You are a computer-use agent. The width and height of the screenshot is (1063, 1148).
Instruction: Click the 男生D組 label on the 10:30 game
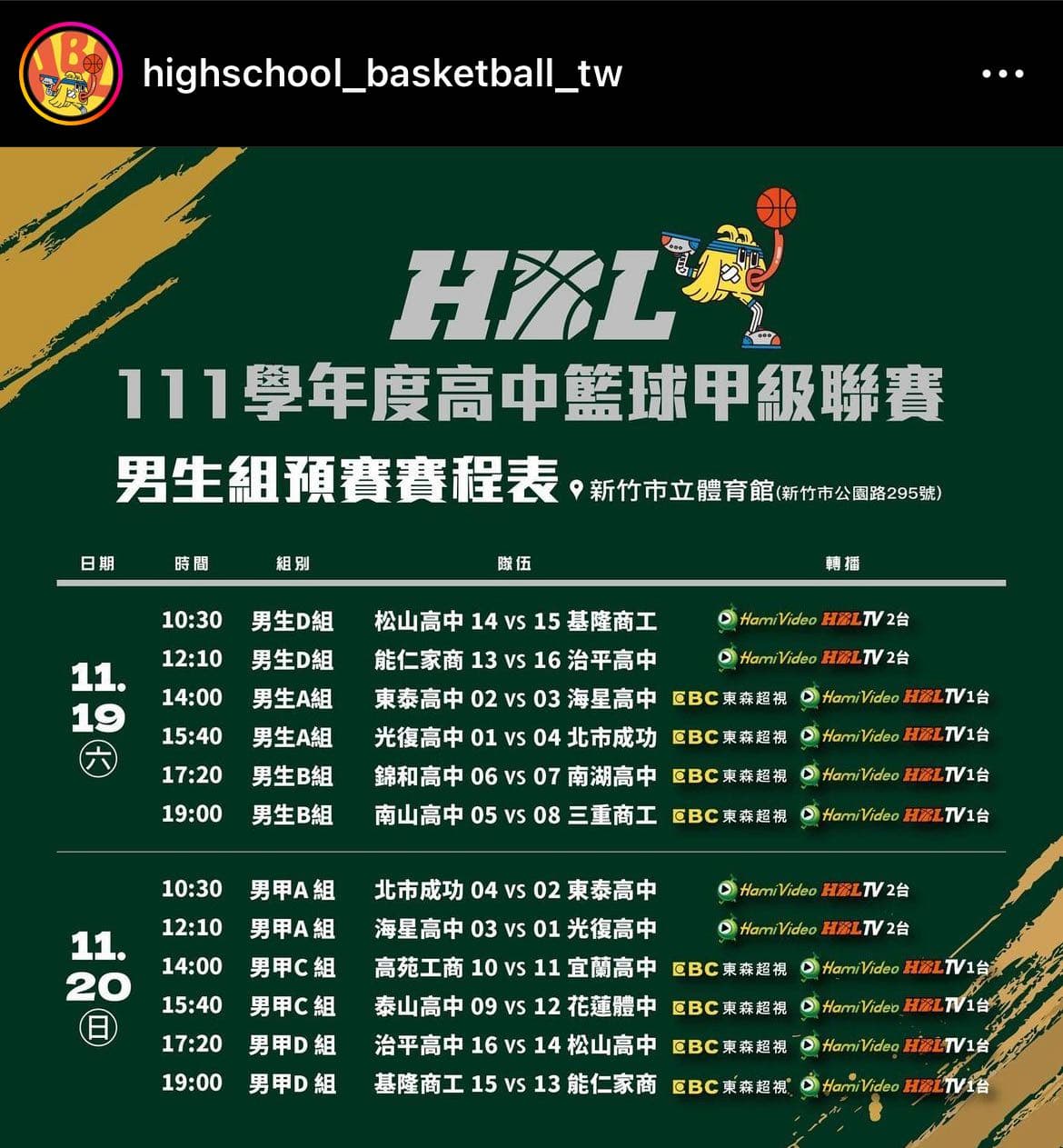pos(293,622)
